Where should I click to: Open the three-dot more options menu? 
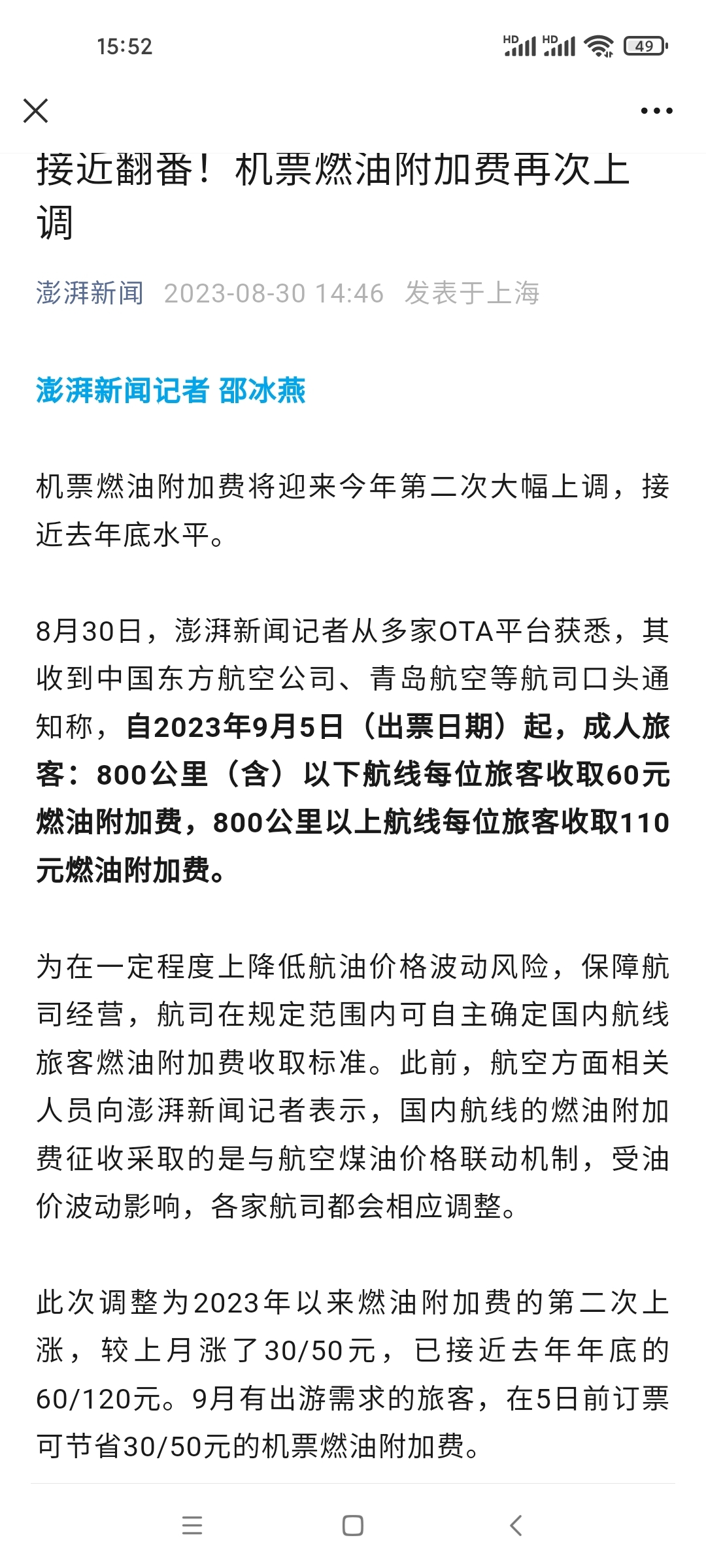[656, 111]
